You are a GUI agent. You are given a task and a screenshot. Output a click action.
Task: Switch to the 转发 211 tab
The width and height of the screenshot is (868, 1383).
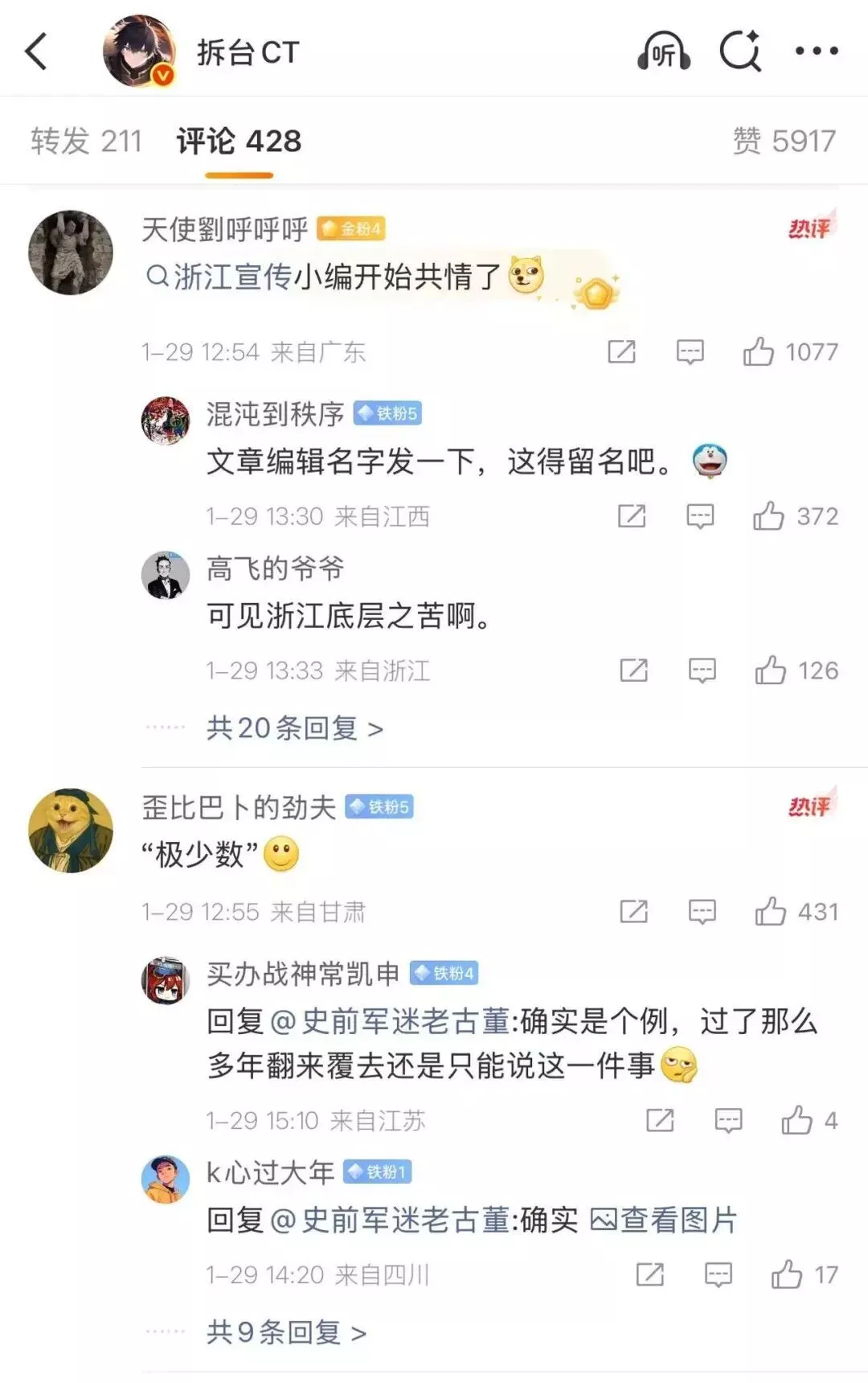pyautogui.click(x=86, y=142)
